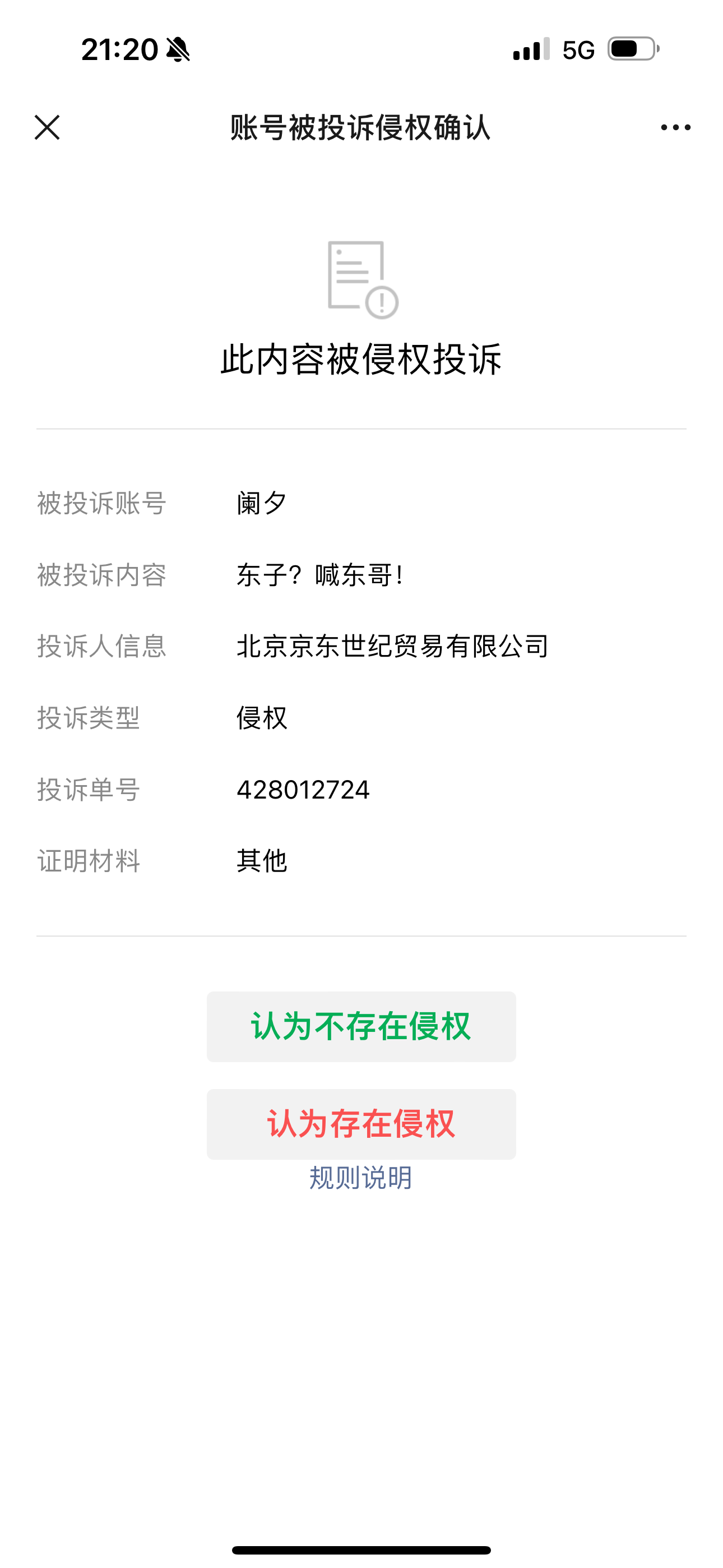Close the infringement complaint page
Viewport: 723px width, 1568px height.
click(47, 127)
